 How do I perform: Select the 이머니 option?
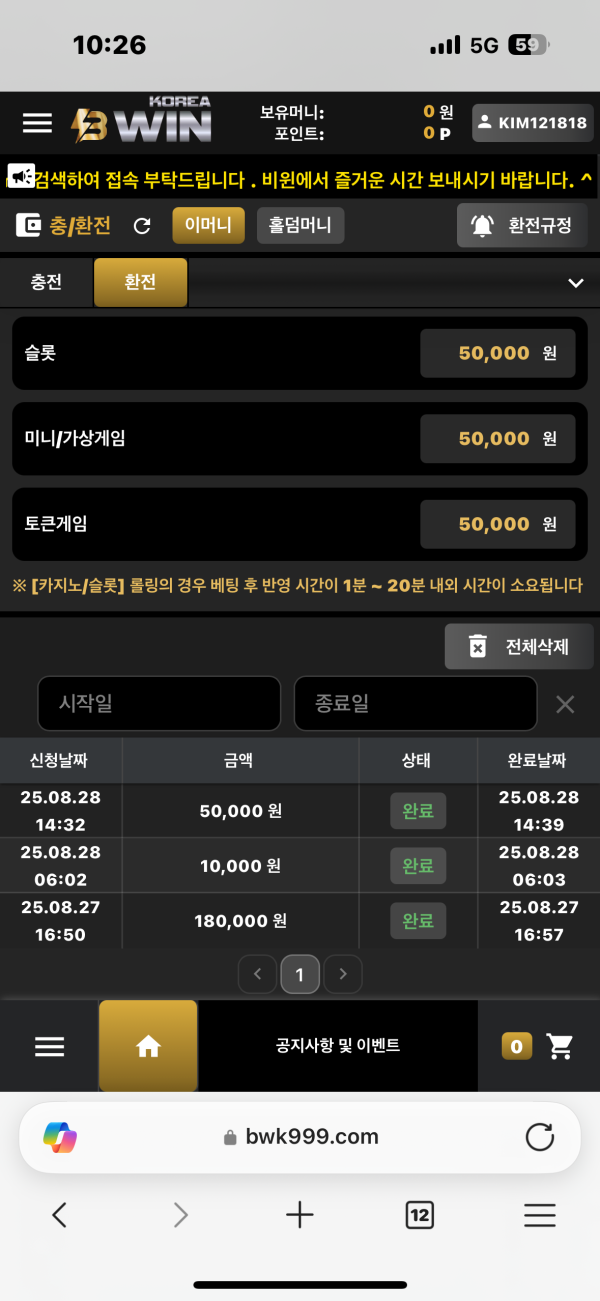[208, 225]
